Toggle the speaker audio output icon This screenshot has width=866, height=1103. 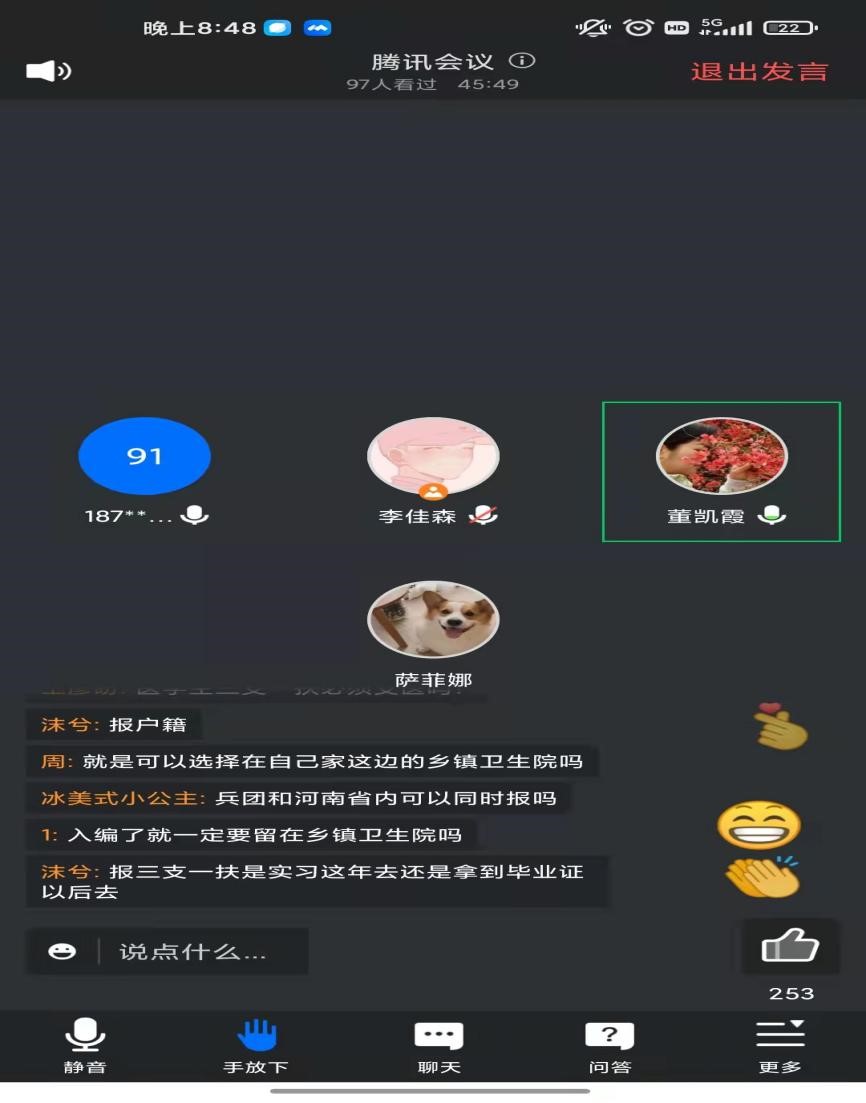[47, 71]
